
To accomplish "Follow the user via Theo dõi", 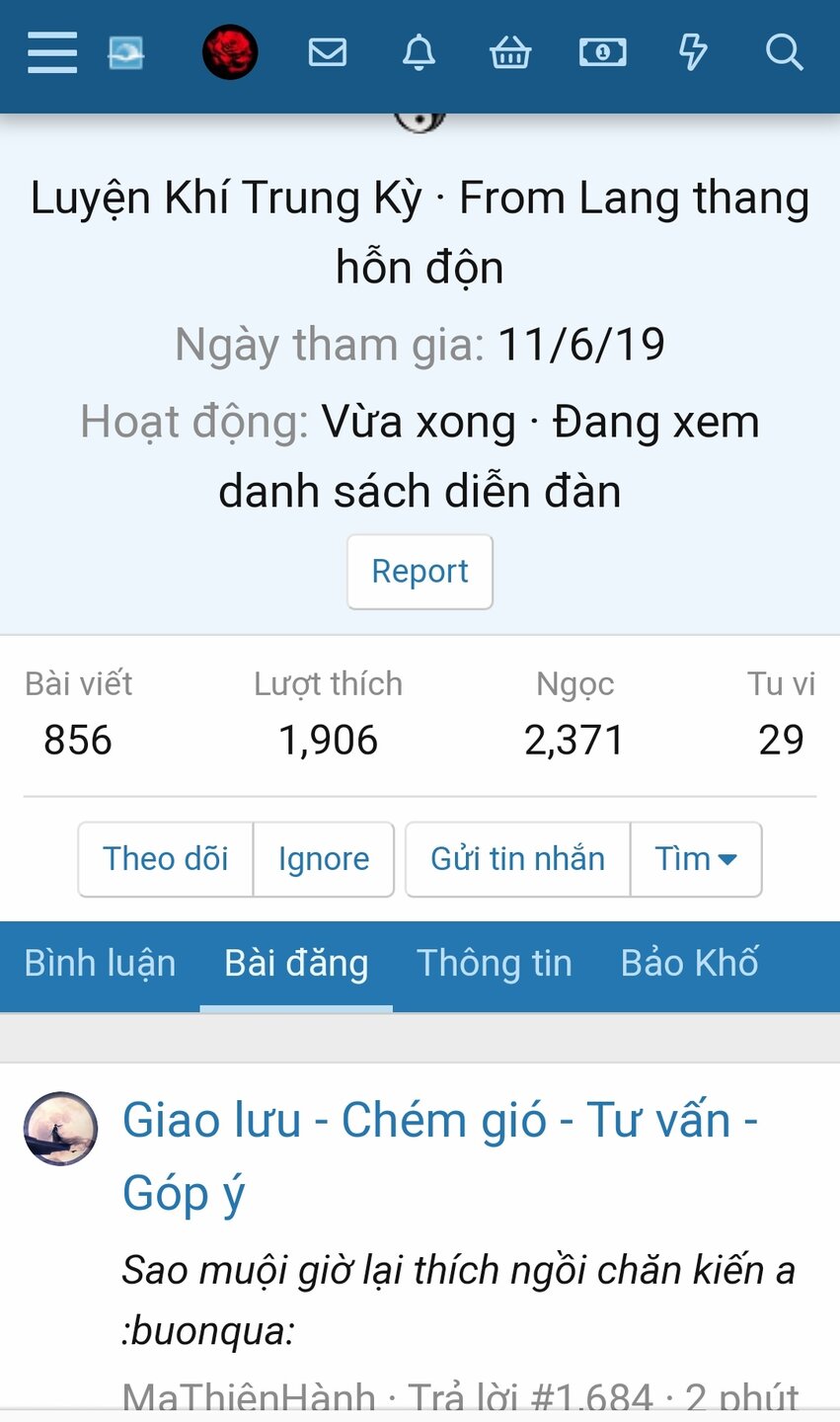I will point(165,859).
